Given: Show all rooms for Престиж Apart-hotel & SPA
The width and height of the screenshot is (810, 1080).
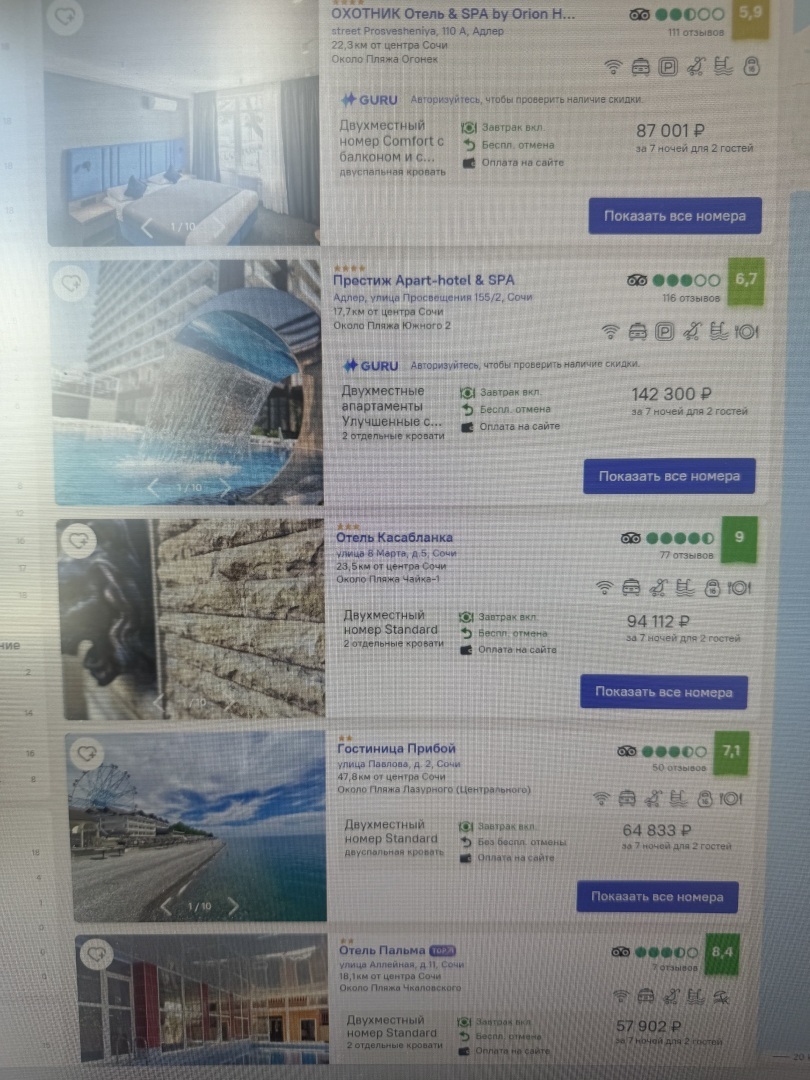Looking at the screenshot, I should [669, 476].
